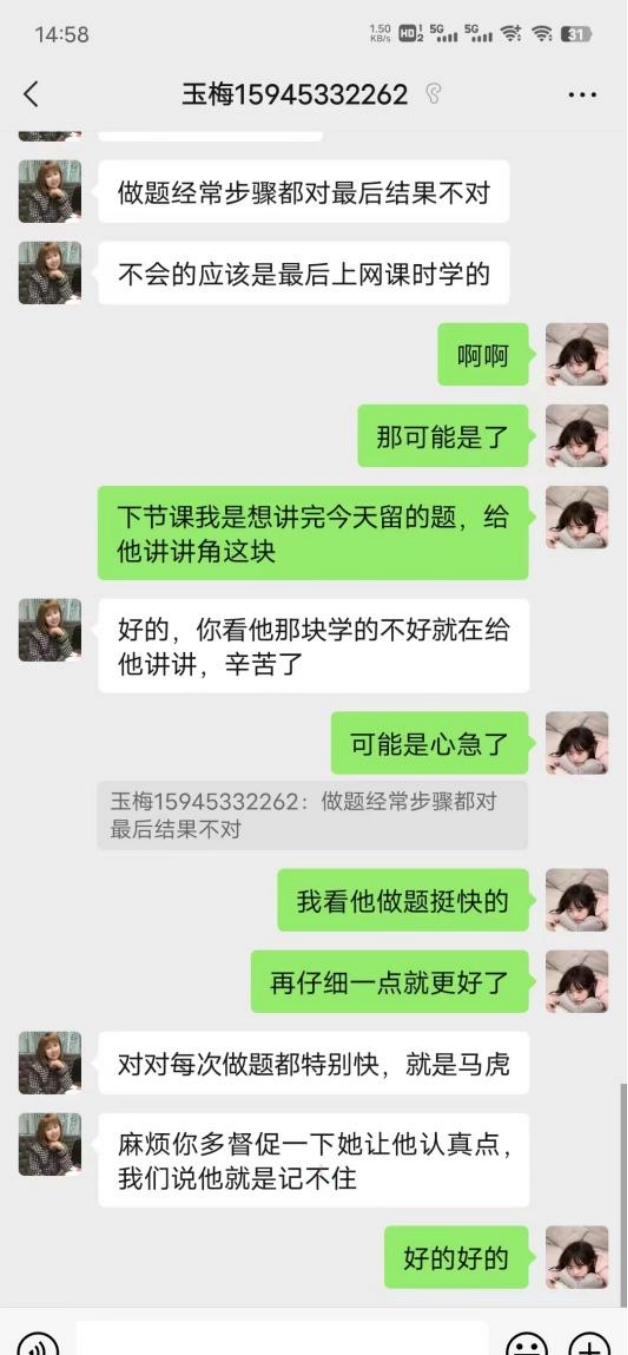Switch to voice message input
628x1355 pixels.
[x=38, y=1345]
